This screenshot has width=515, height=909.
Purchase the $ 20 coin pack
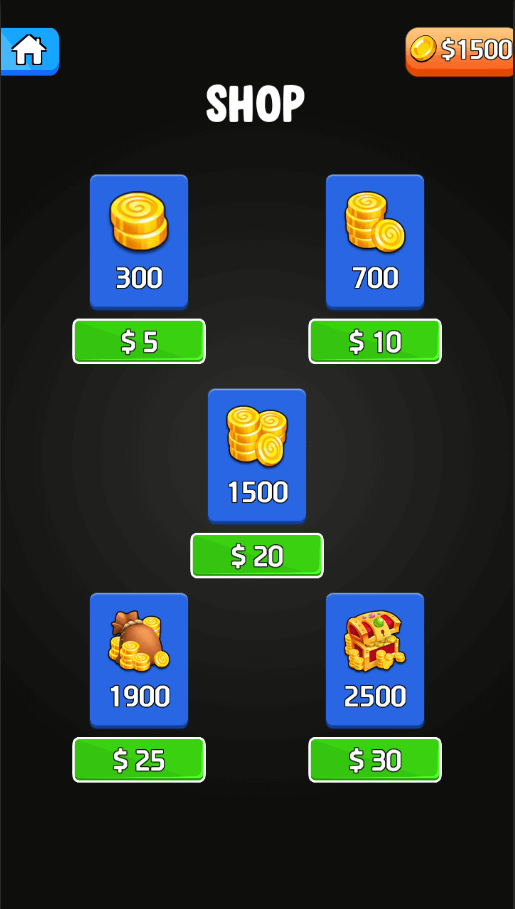(257, 555)
